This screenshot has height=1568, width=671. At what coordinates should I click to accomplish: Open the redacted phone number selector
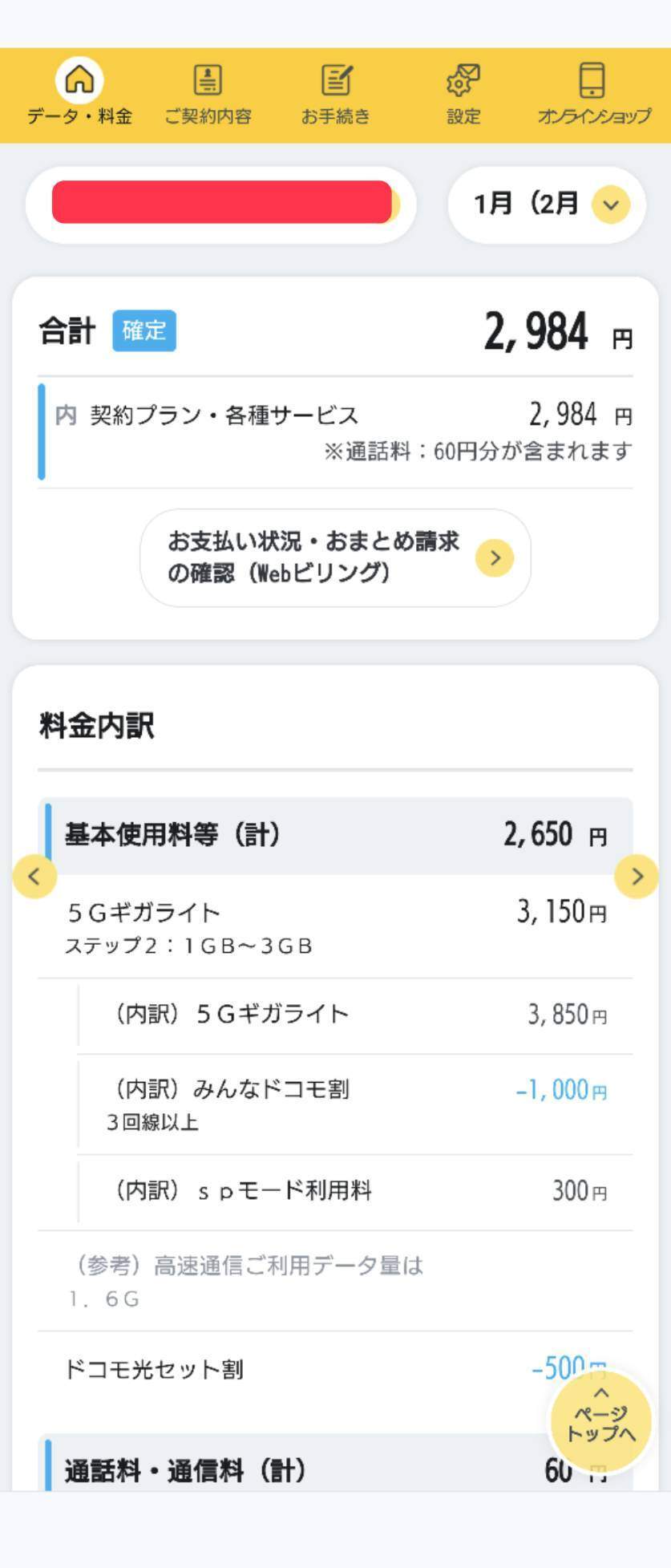pyautogui.click(x=221, y=205)
